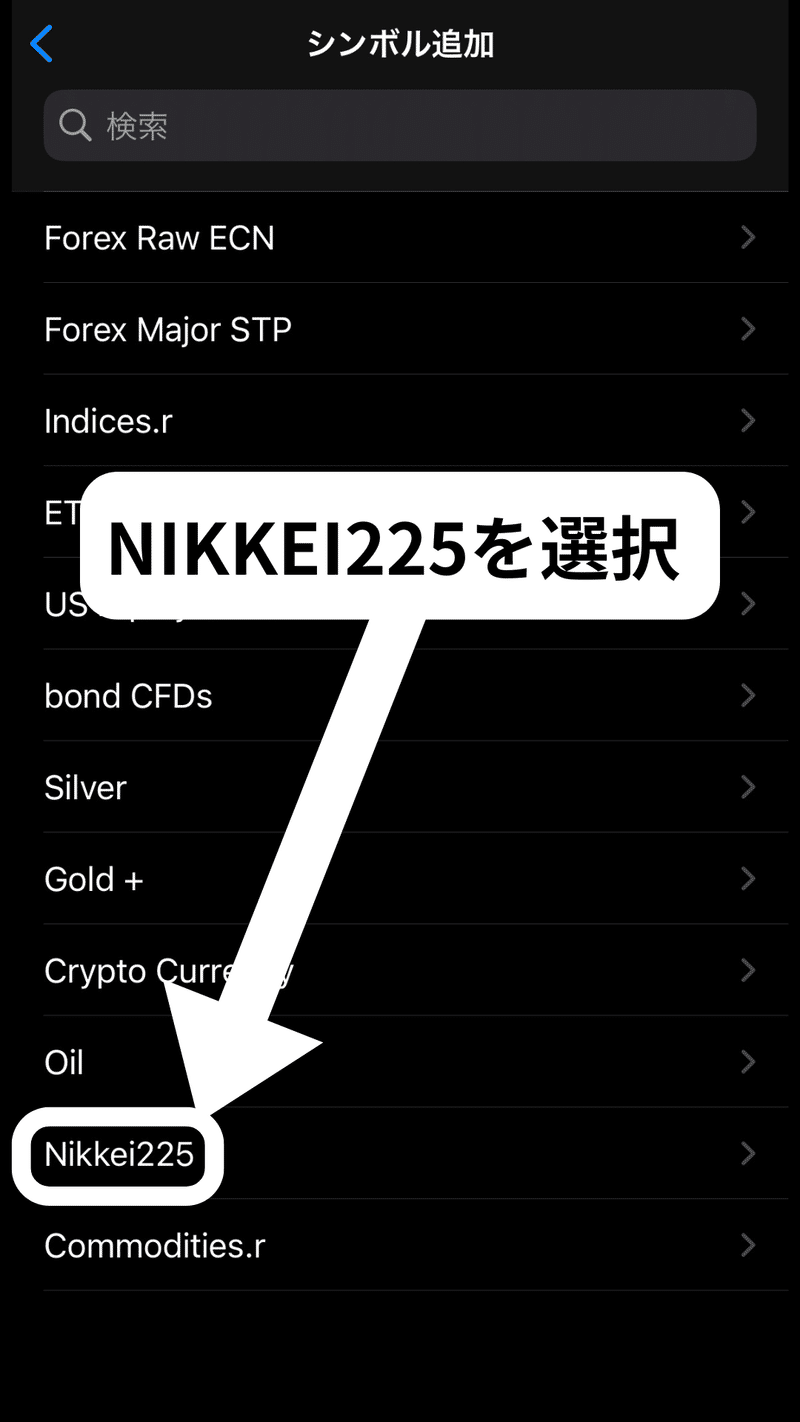Tap the magnifying glass search icon

coord(75,125)
